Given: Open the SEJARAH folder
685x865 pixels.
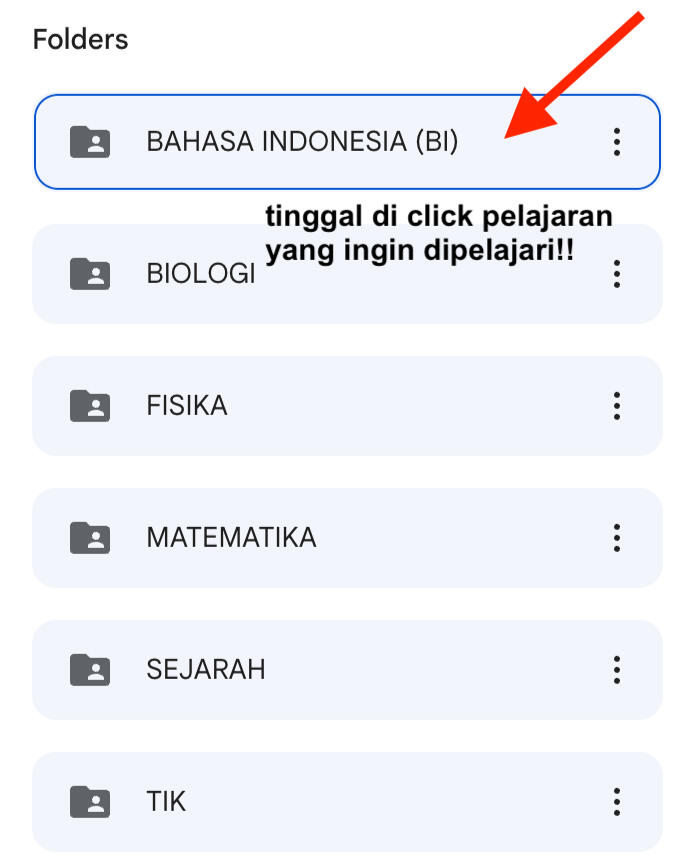Looking at the screenshot, I should pos(206,670).
